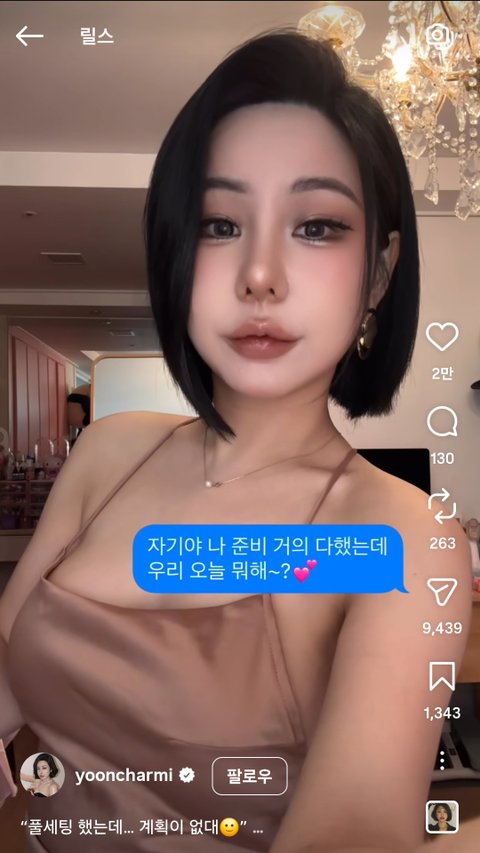Viewport: 480px width, 853px height.
Task: Tap the audio thumbnail of this reel
Action: [x=442, y=817]
